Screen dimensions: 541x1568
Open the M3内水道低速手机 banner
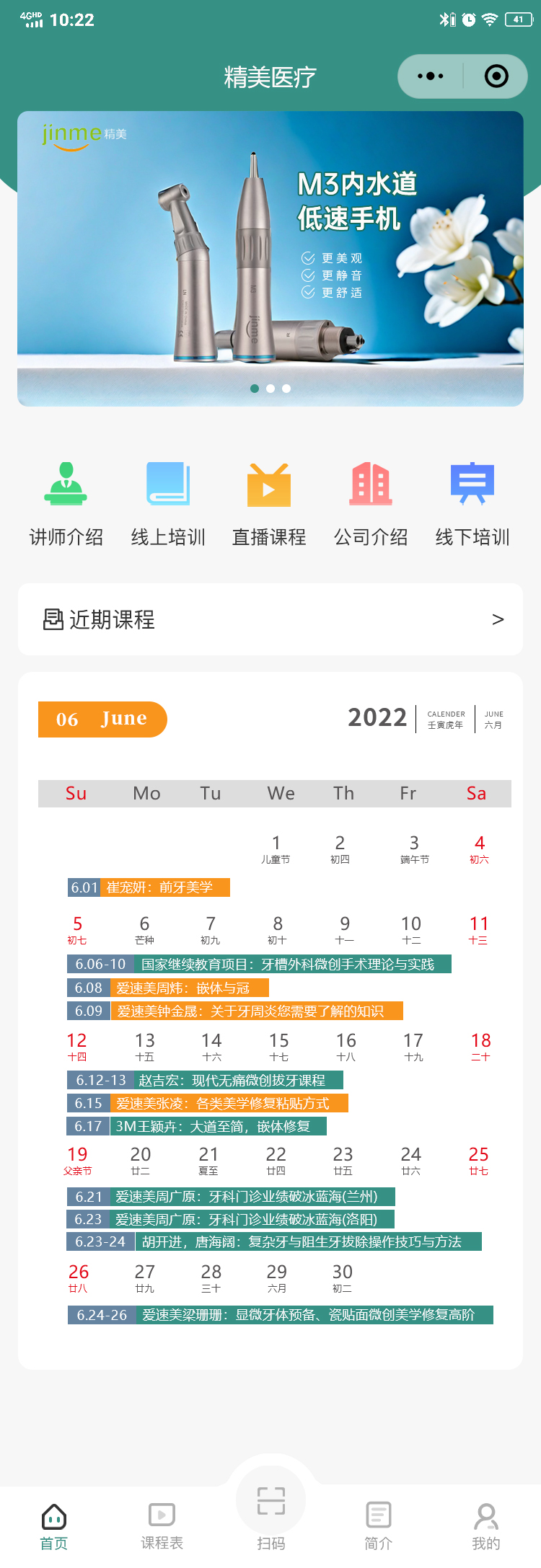point(270,258)
